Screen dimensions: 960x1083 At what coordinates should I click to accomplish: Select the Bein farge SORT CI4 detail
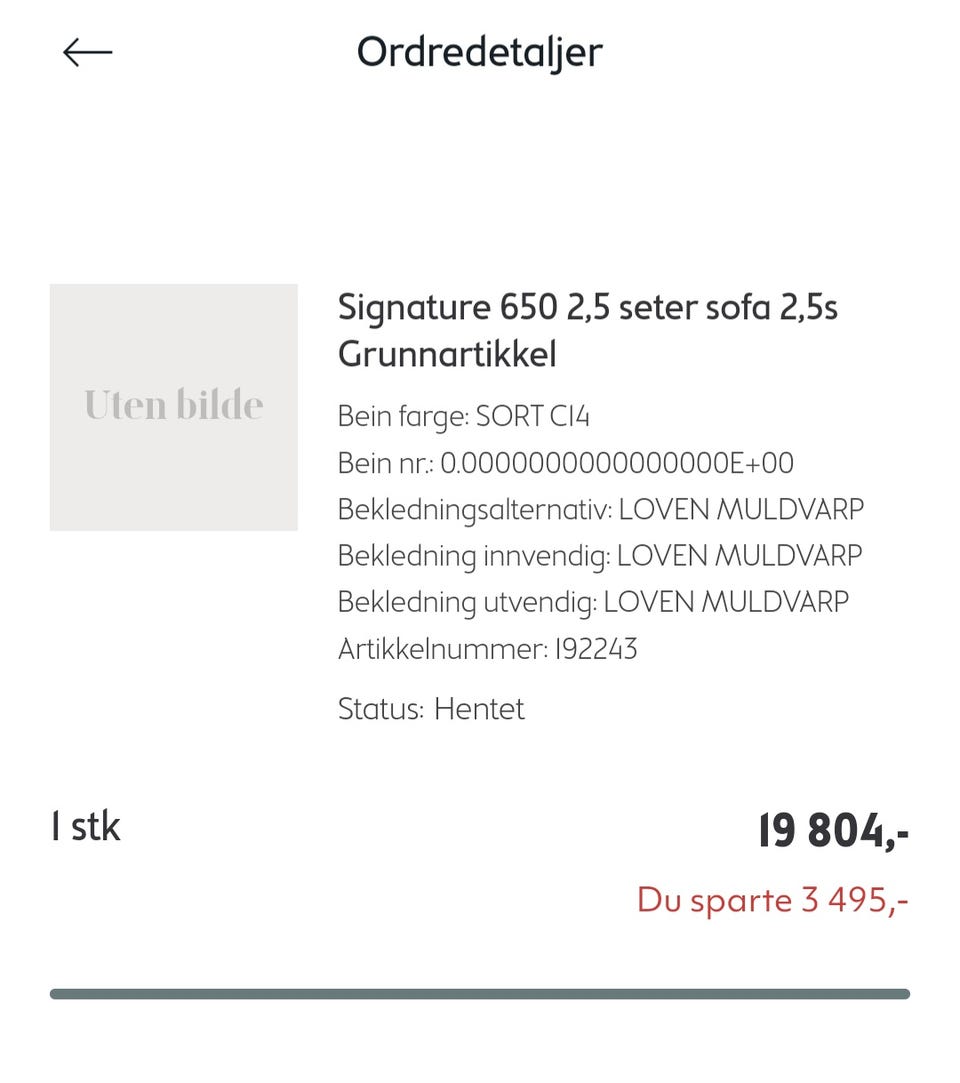tap(464, 416)
